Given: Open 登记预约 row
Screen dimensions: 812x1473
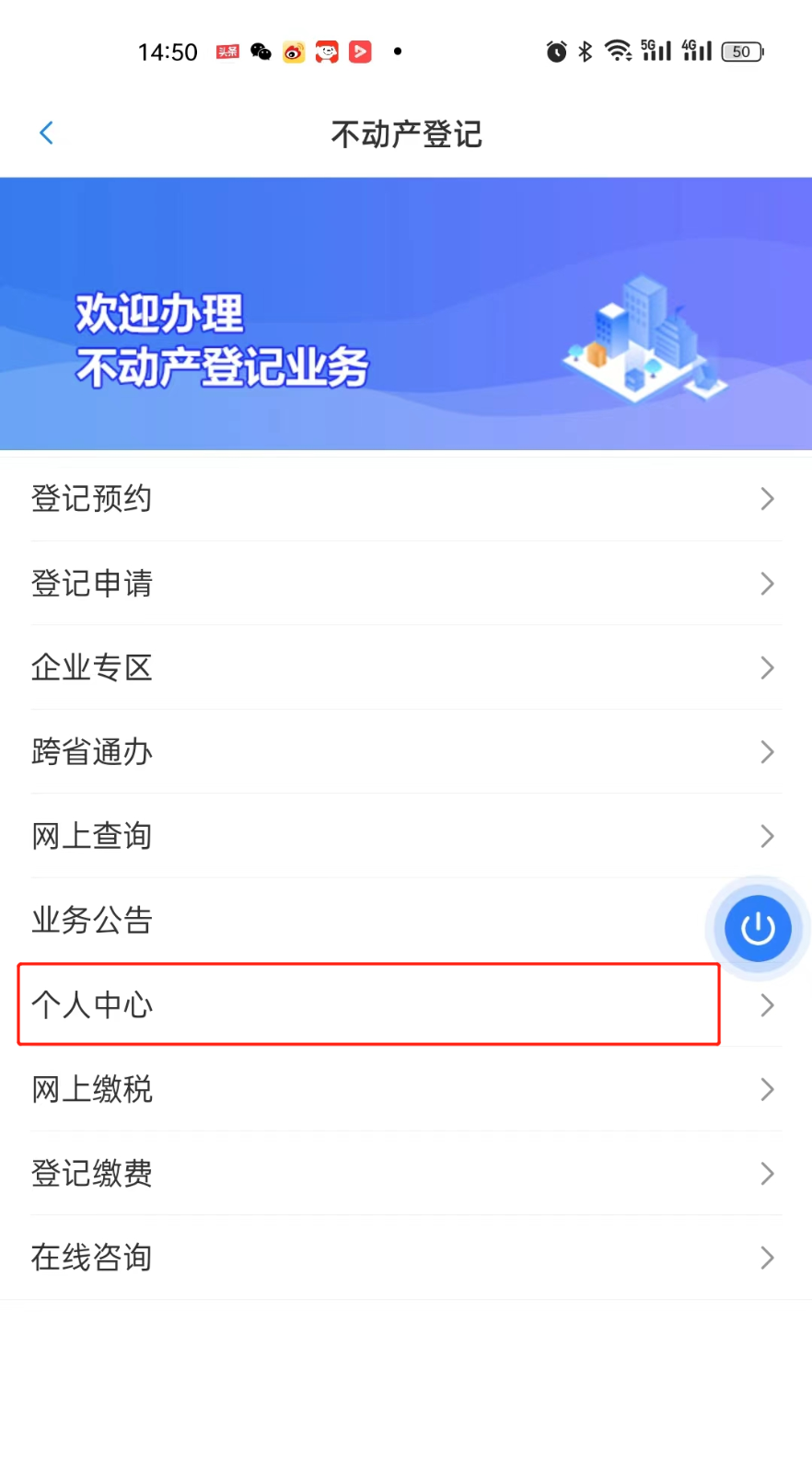Looking at the screenshot, I should [x=406, y=499].
